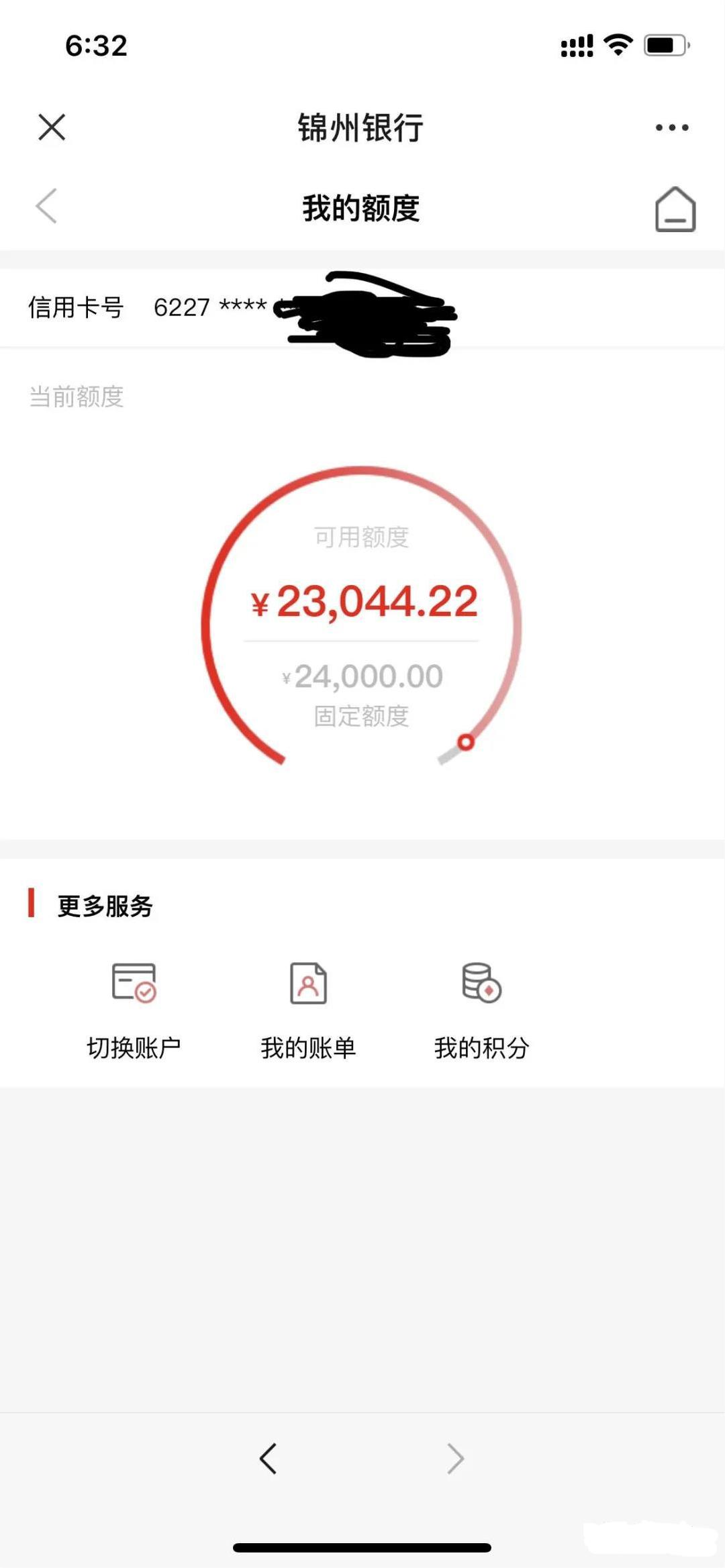This screenshot has width=725, height=1568.
Task: Tap the 信用卡号 card number field
Action: pos(76,307)
